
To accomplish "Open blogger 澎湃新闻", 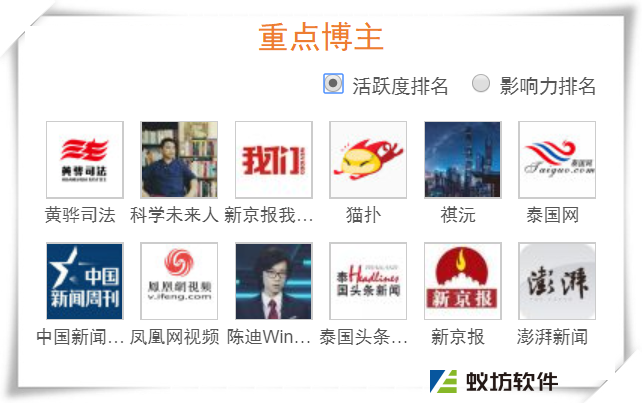I will click(557, 281).
